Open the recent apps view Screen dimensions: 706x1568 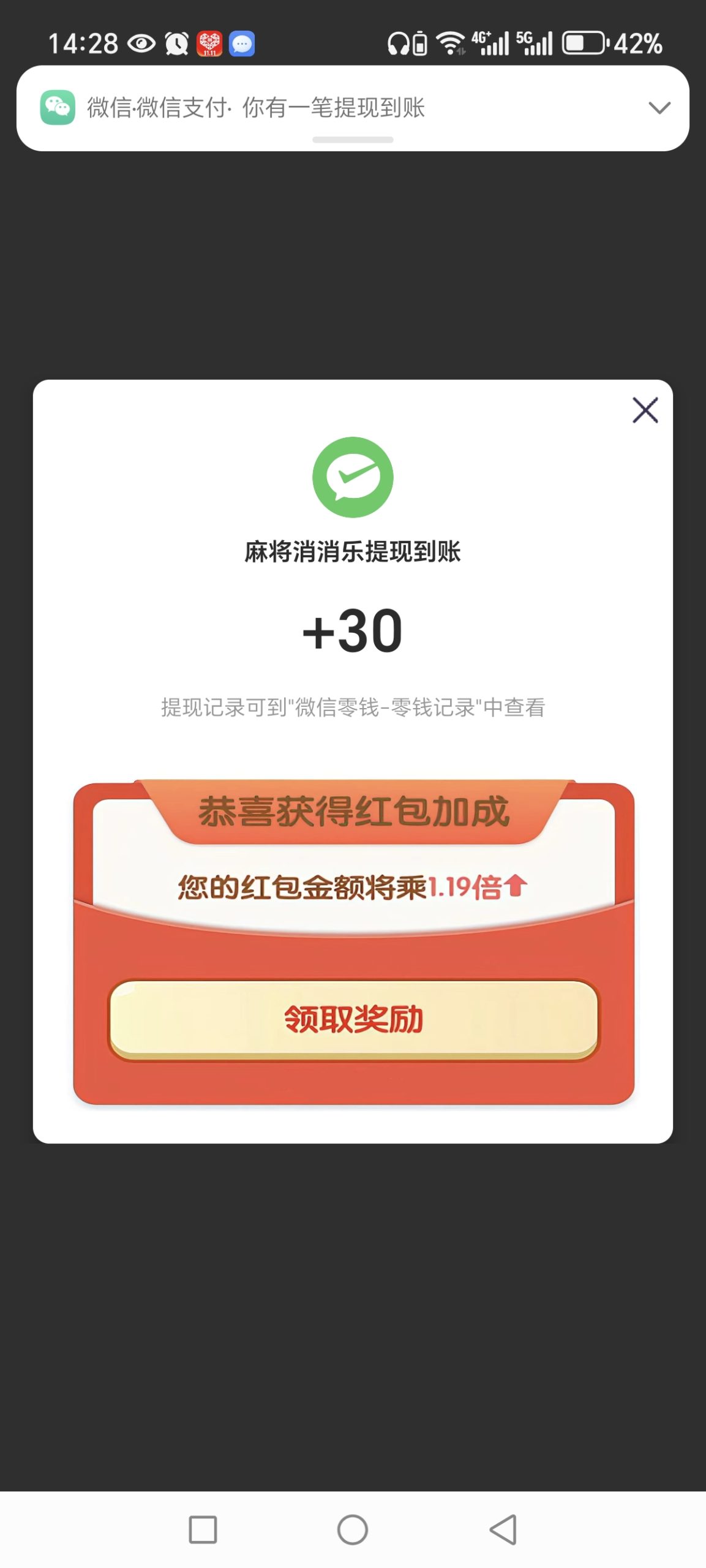pyautogui.click(x=203, y=1529)
